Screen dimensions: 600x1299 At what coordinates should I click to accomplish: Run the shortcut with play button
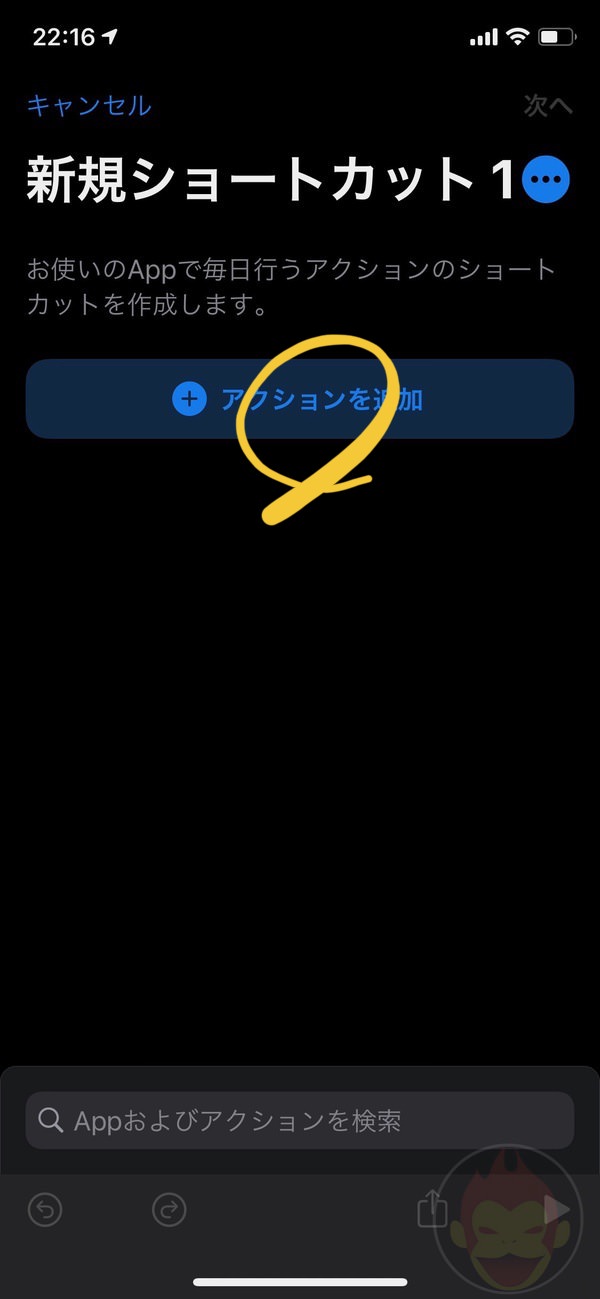pos(557,1210)
